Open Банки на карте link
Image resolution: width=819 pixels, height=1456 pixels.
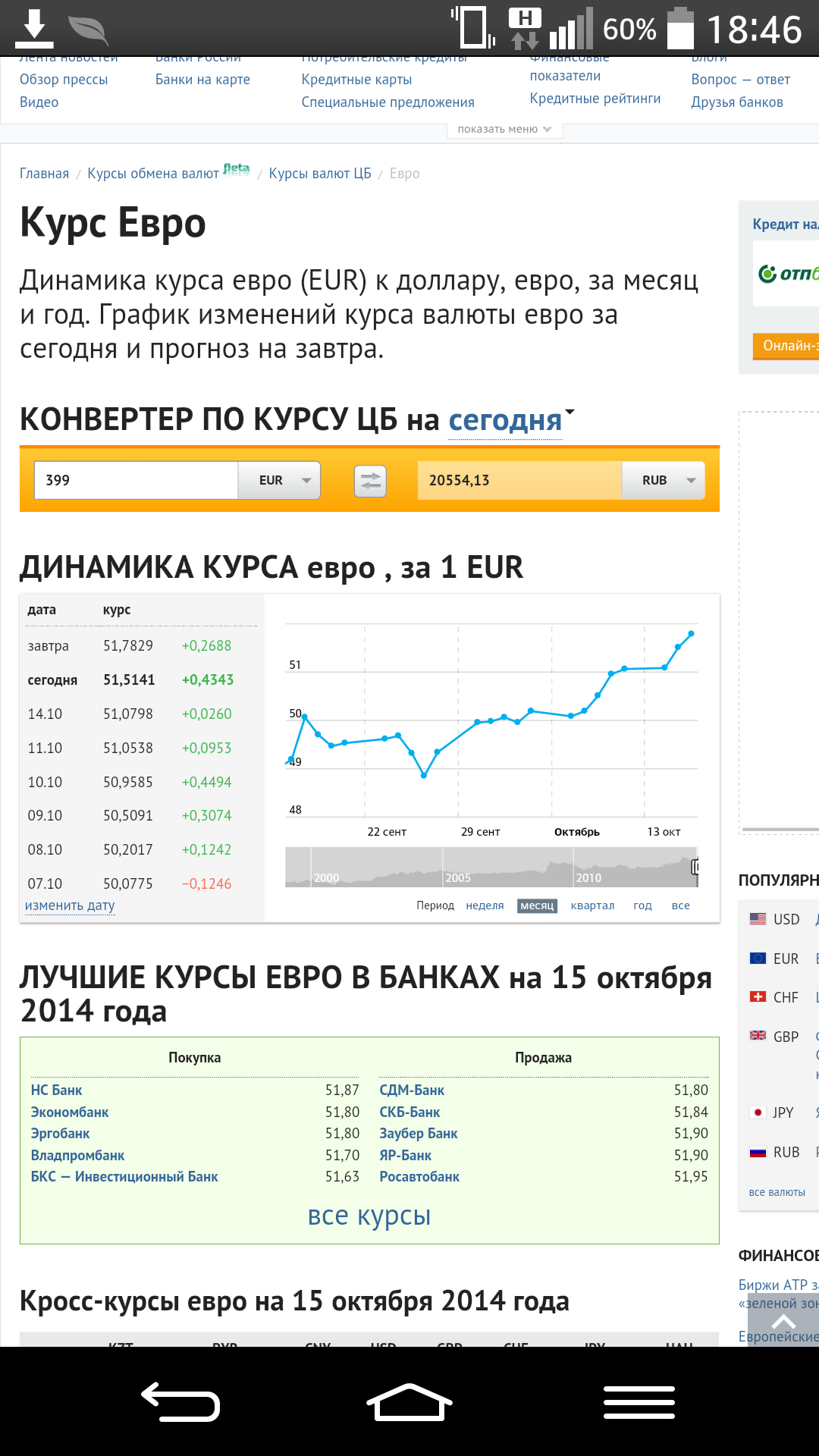[202, 79]
